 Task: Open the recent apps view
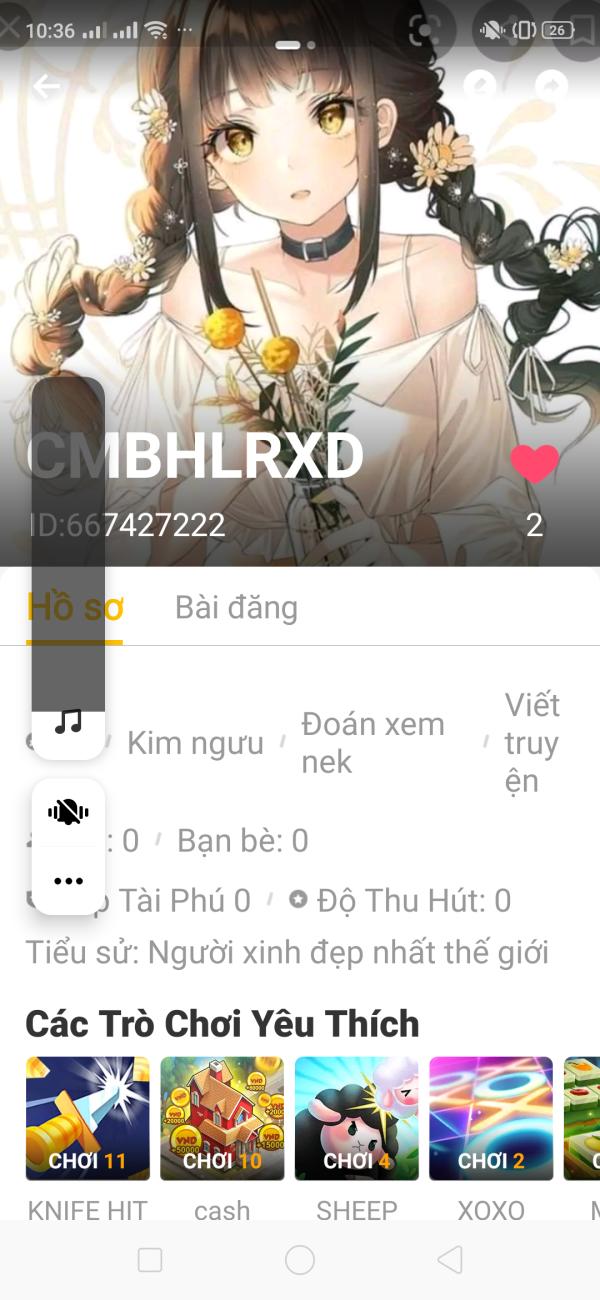(150, 1260)
